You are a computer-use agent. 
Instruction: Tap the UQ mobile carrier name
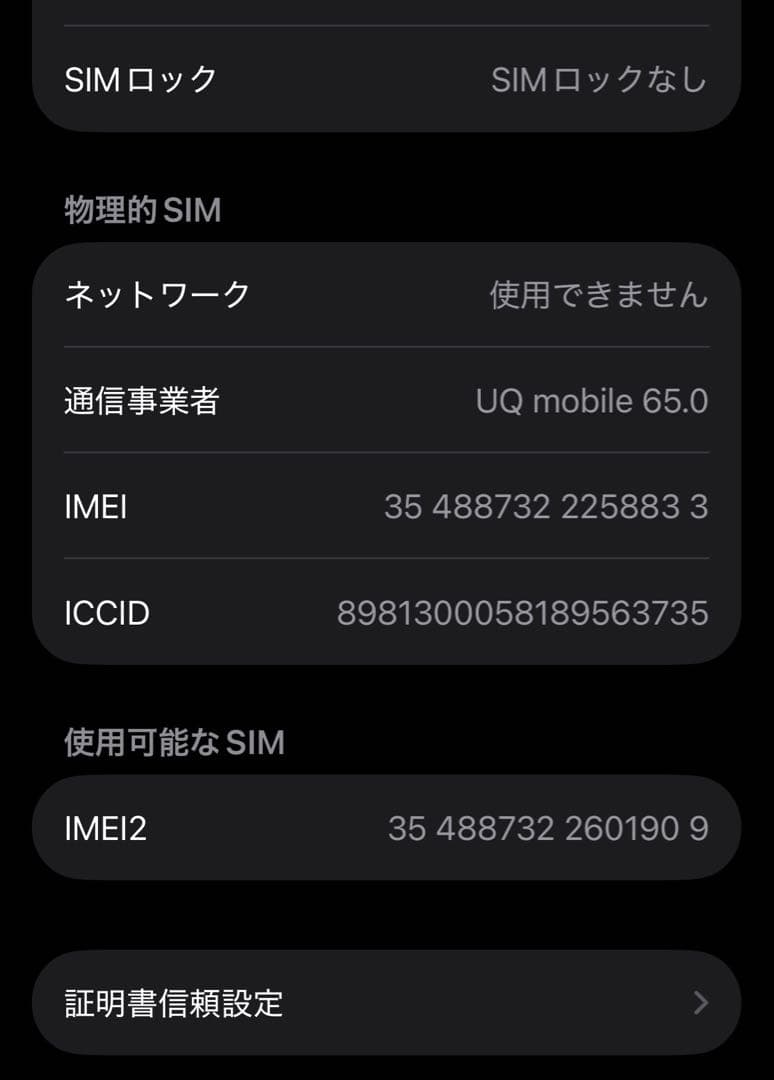pyautogui.click(x=592, y=401)
